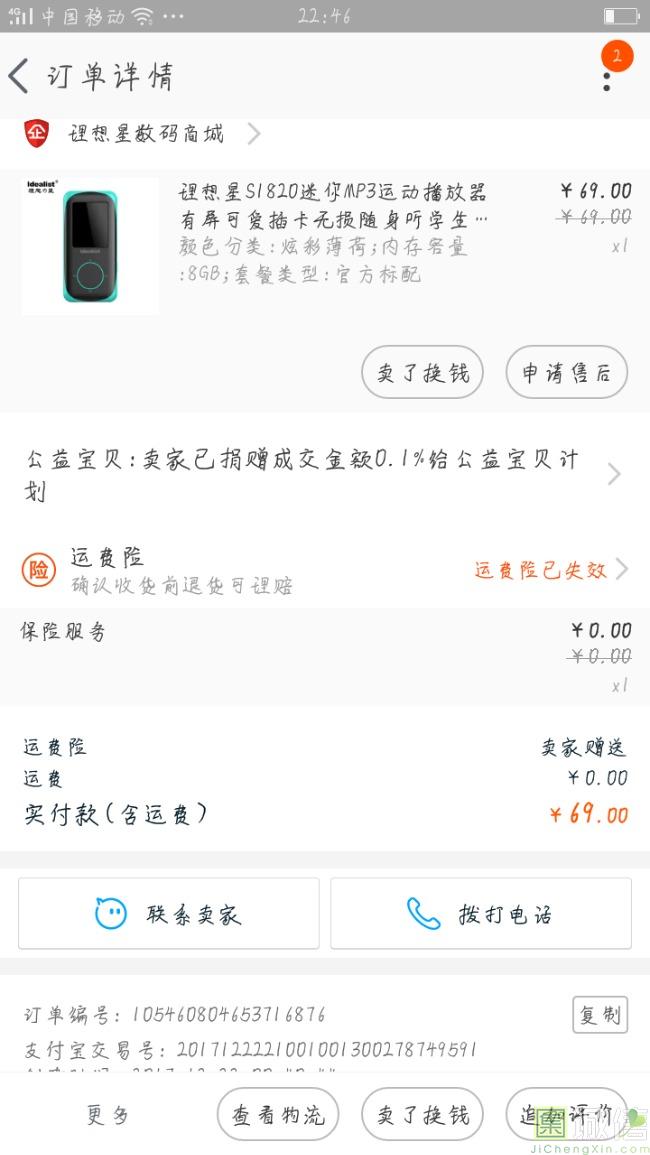Open the 理想星数码商城 shop page
The height and width of the screenshot is (1155, 650).
(145, 133)
